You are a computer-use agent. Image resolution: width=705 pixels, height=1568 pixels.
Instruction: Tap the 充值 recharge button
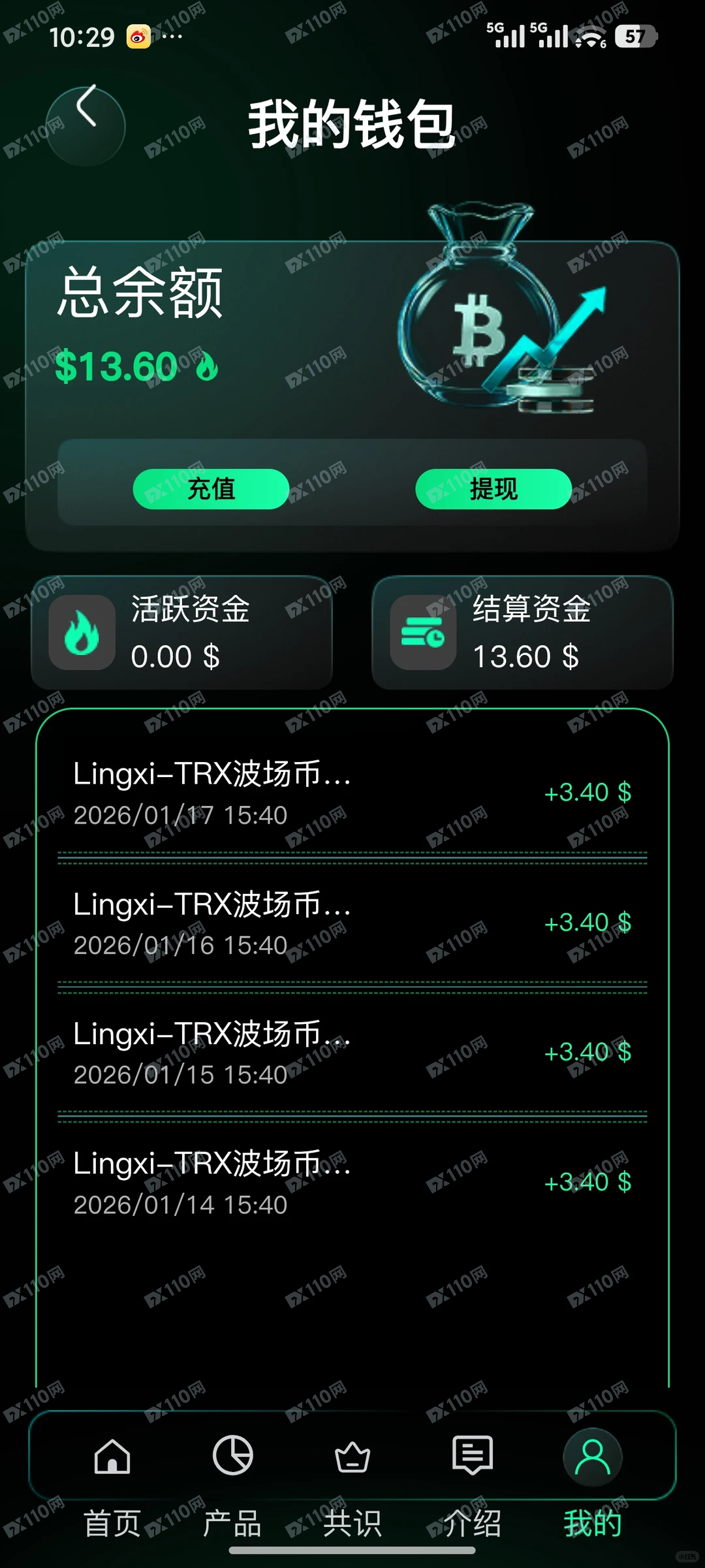[x=210, y=489]
